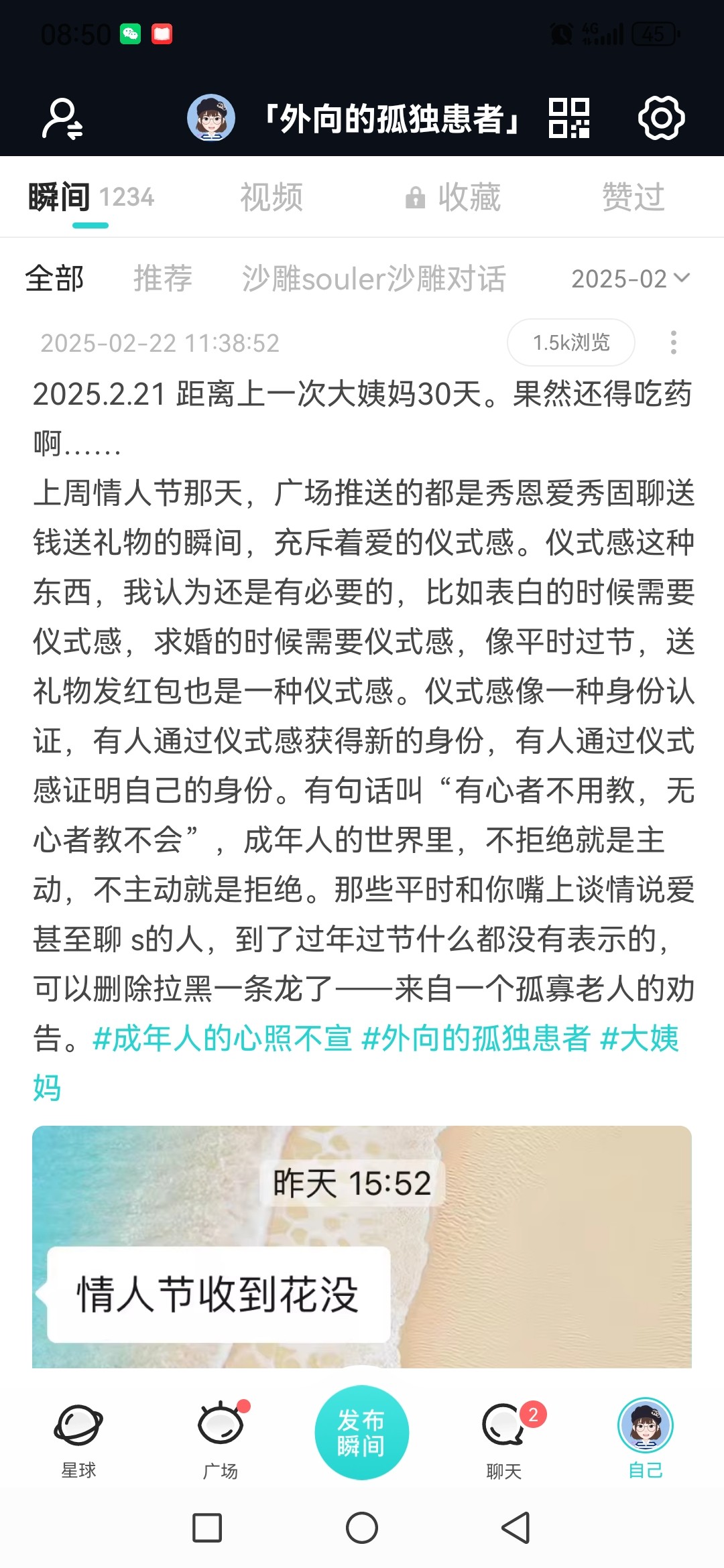Open the QR code icon
The width and height of the screenshot is (724, 1568).
tap(569, 118)
